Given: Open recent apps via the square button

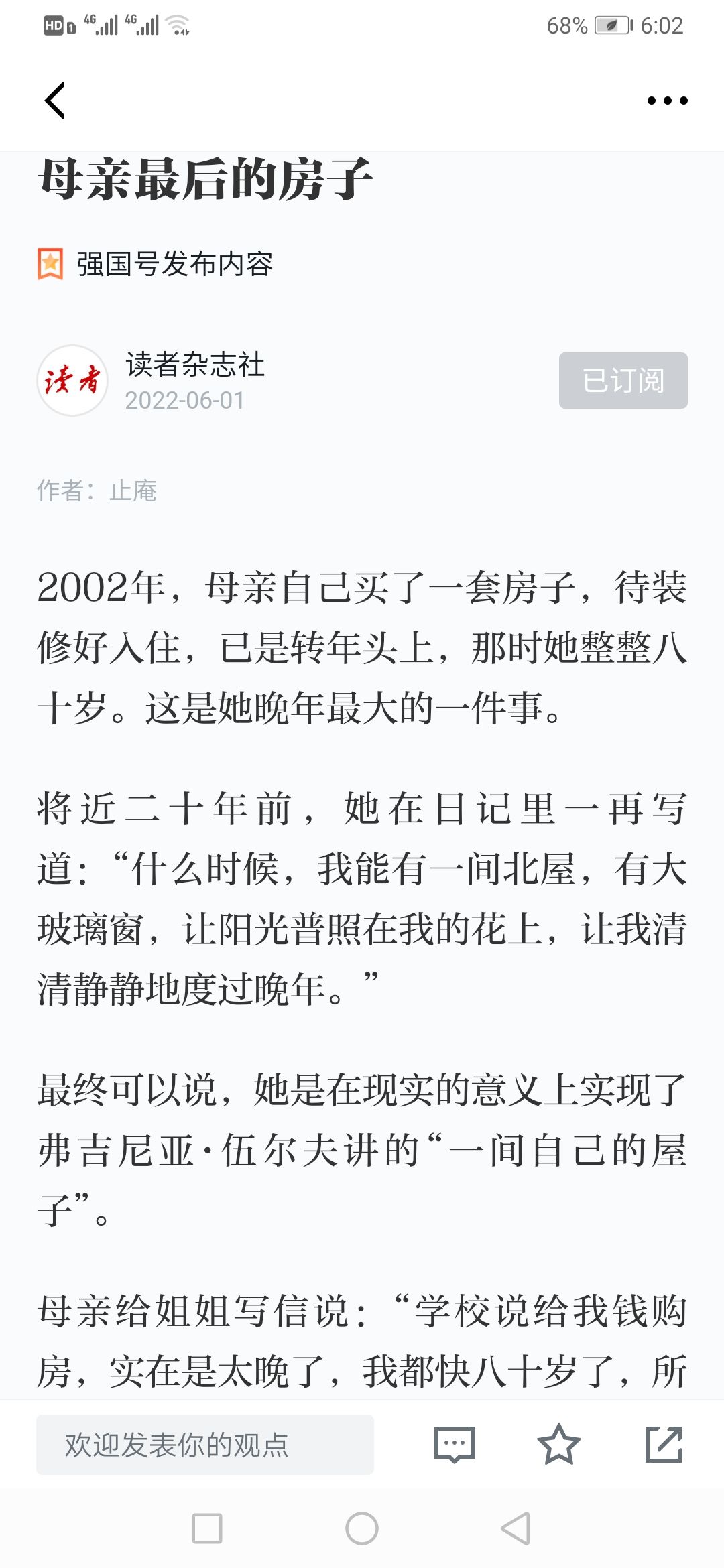Looking at the screenshot, I should [x=207, y=1528].
